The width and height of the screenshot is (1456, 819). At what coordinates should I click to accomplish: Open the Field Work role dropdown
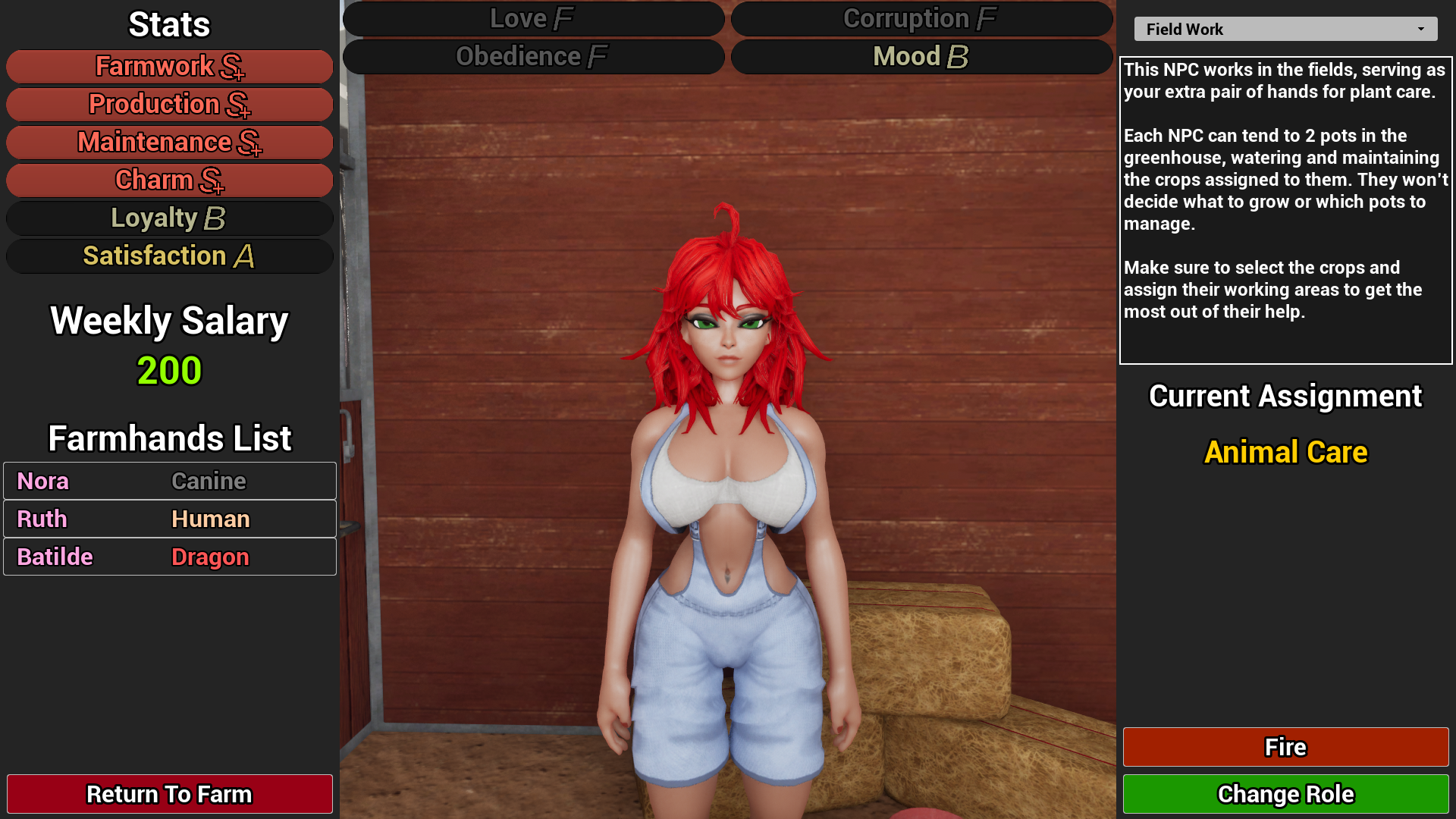pos(1285,29)
